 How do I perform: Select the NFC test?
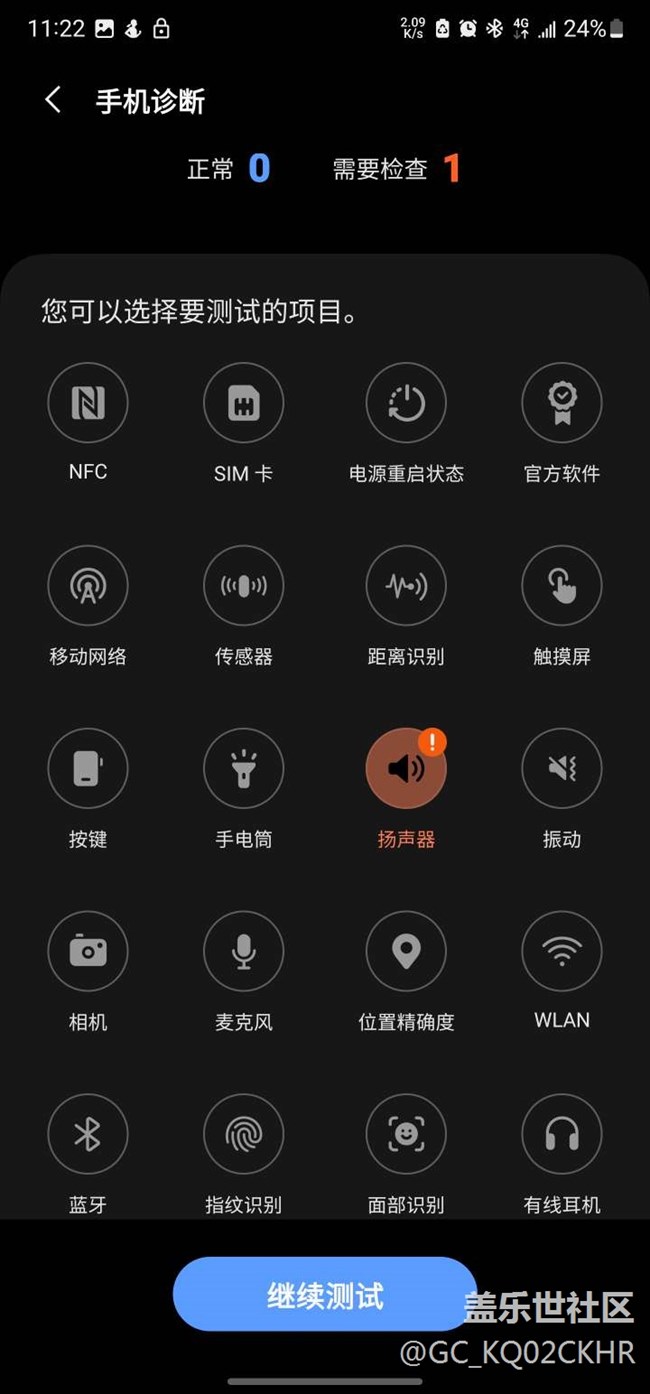(88, 403)
